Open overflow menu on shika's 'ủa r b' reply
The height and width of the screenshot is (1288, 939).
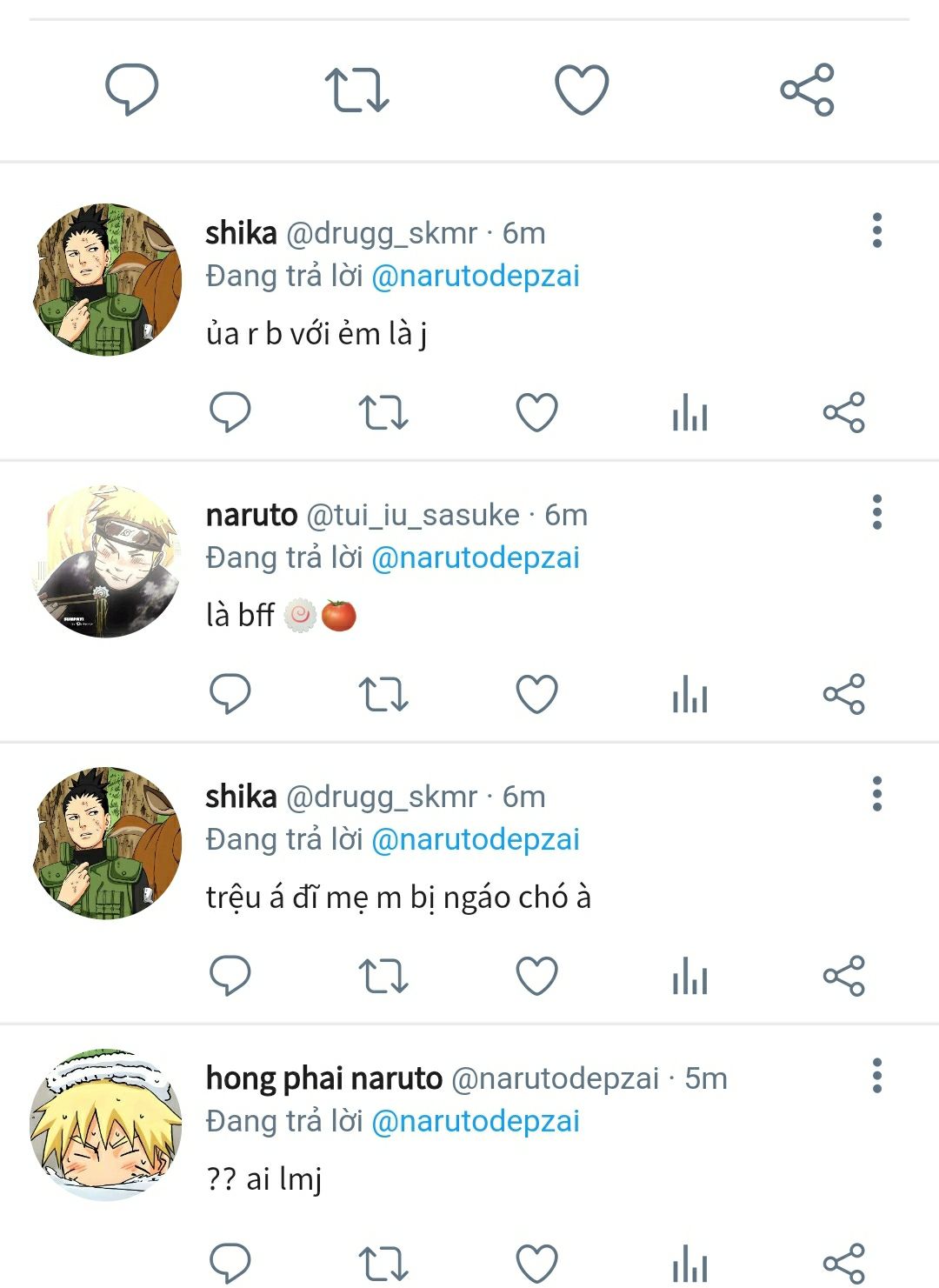(876, 230)
